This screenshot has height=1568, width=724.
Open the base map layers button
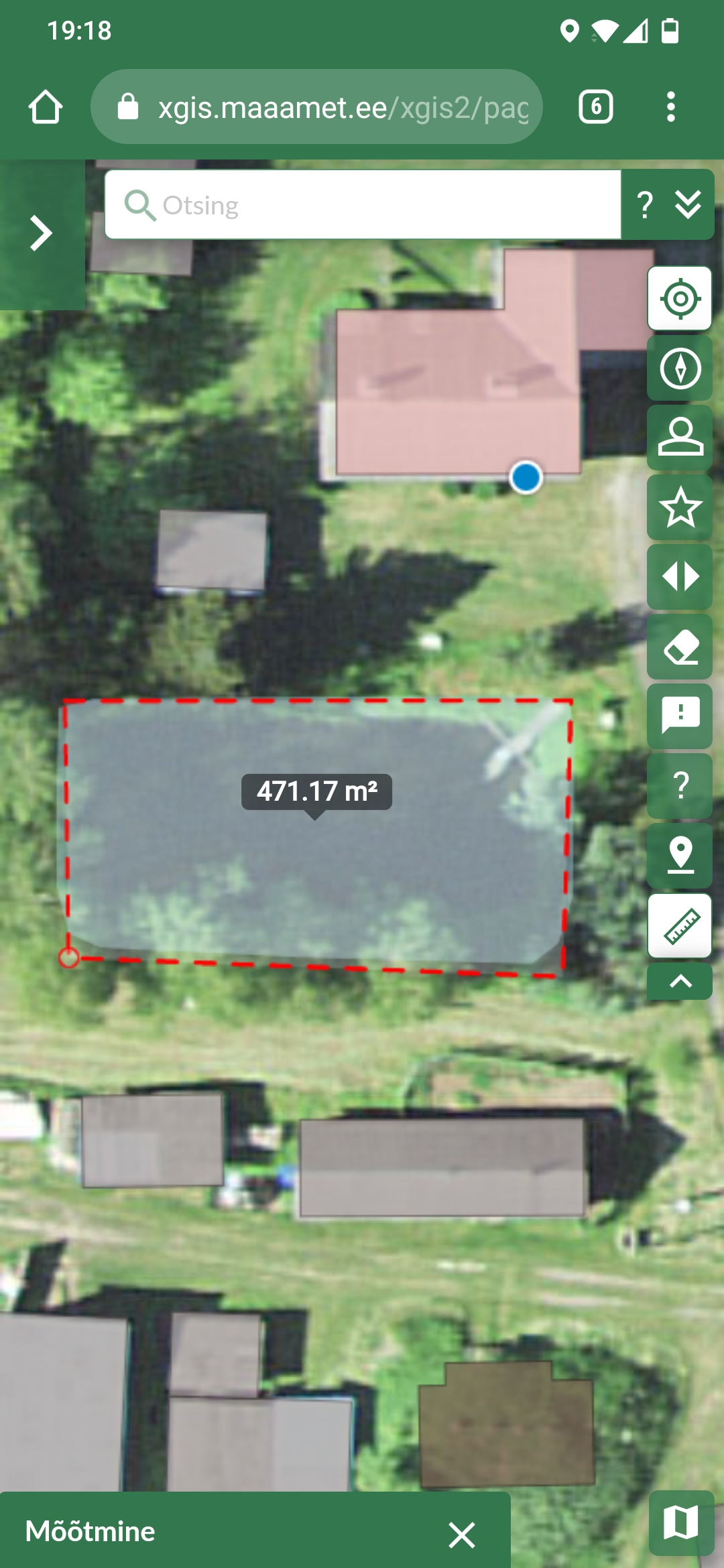[x=681, y=1524]
